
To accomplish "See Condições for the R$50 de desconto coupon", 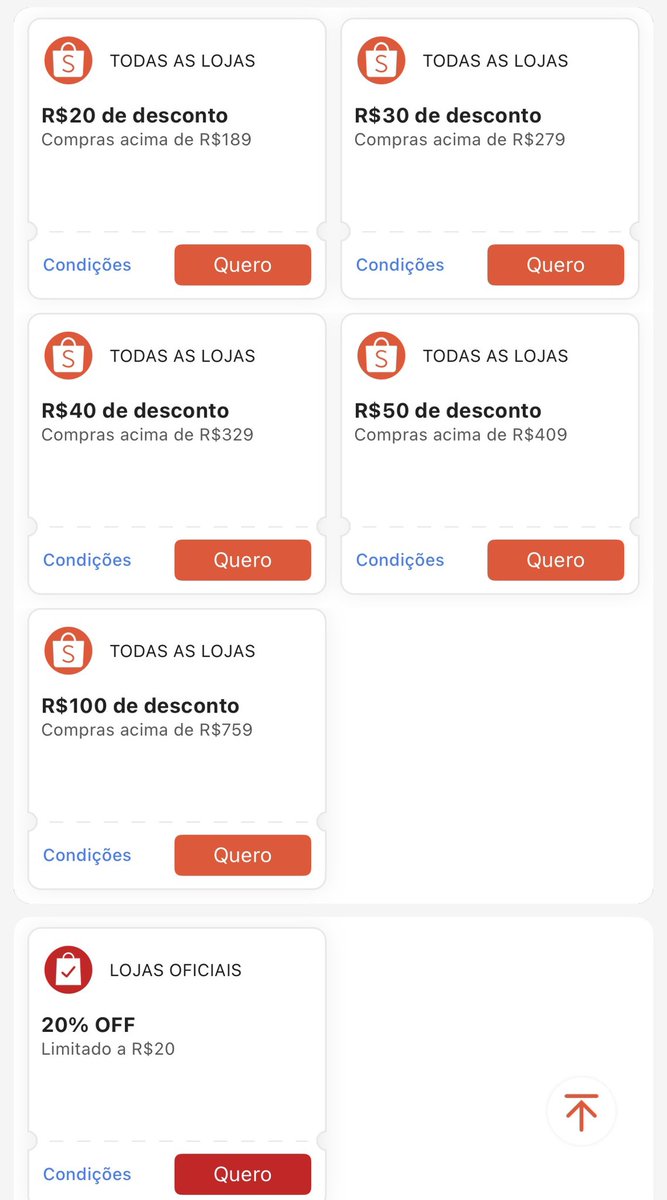I will pos(400,560).
